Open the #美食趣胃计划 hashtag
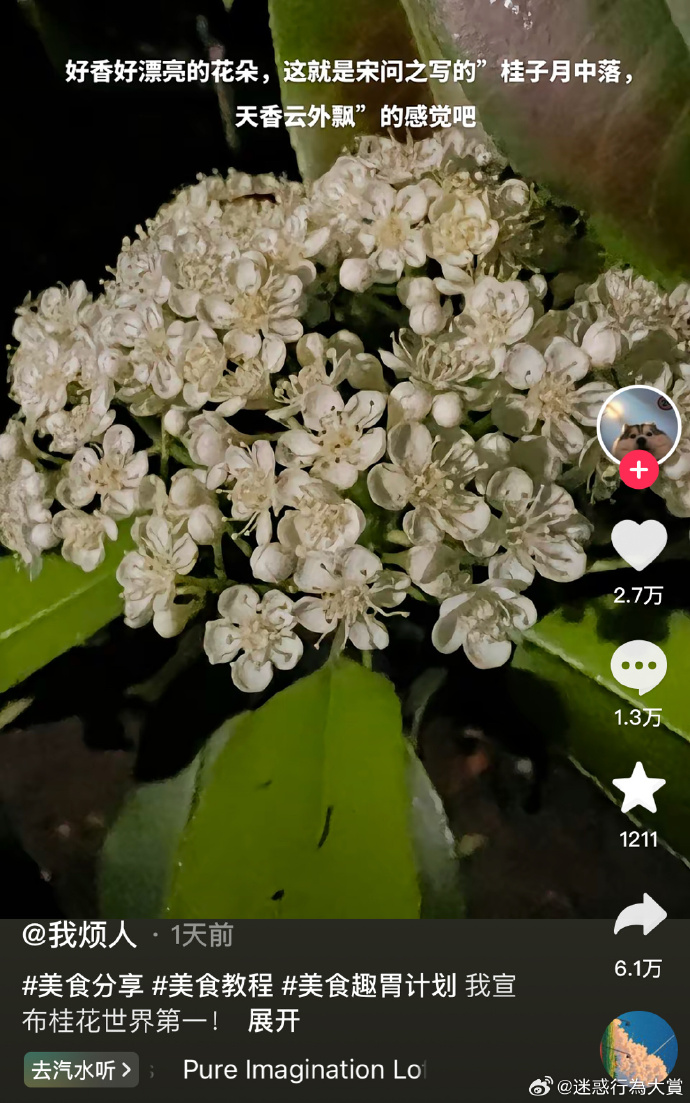Image resolution: width=690 pixels, height=1103 pixels. point(369,986)
